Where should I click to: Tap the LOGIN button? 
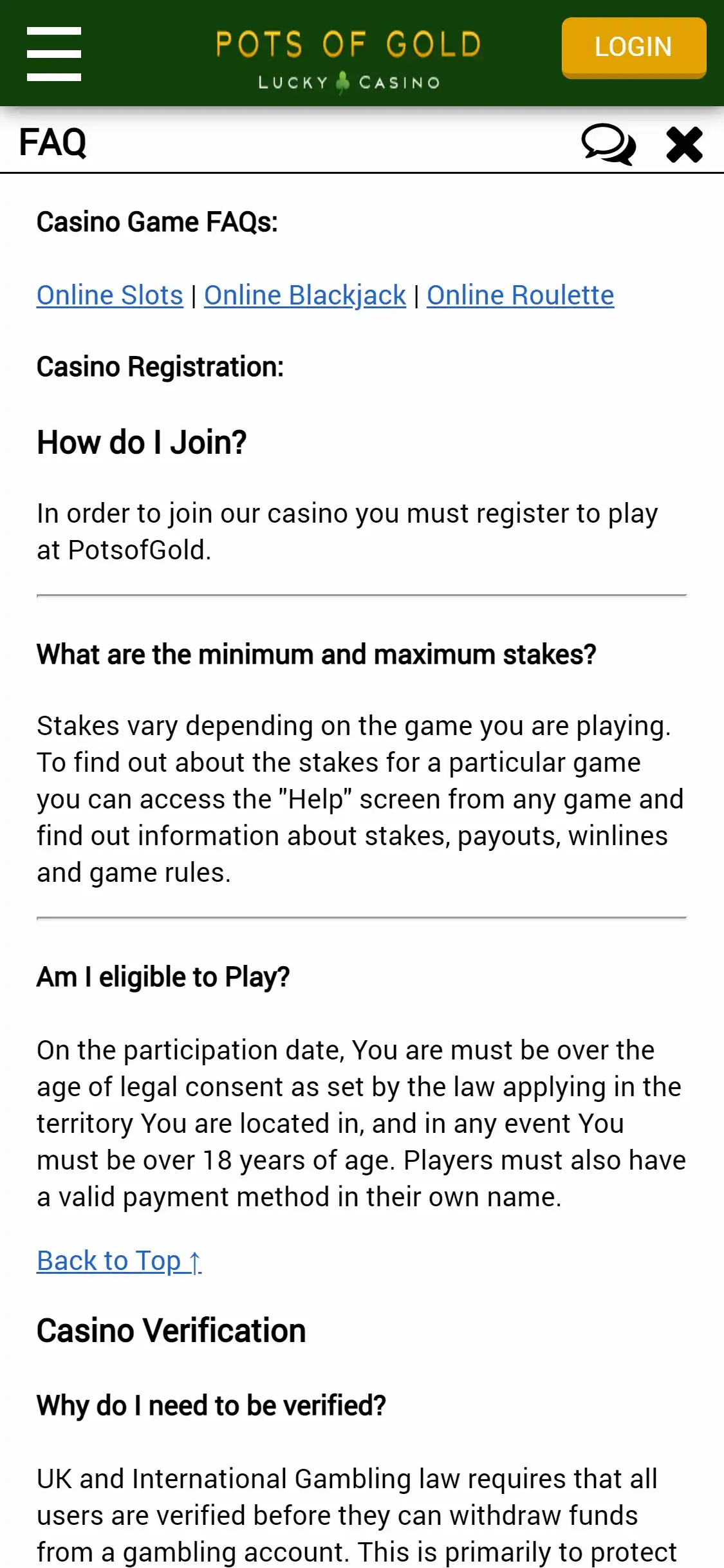pos(633,48)
